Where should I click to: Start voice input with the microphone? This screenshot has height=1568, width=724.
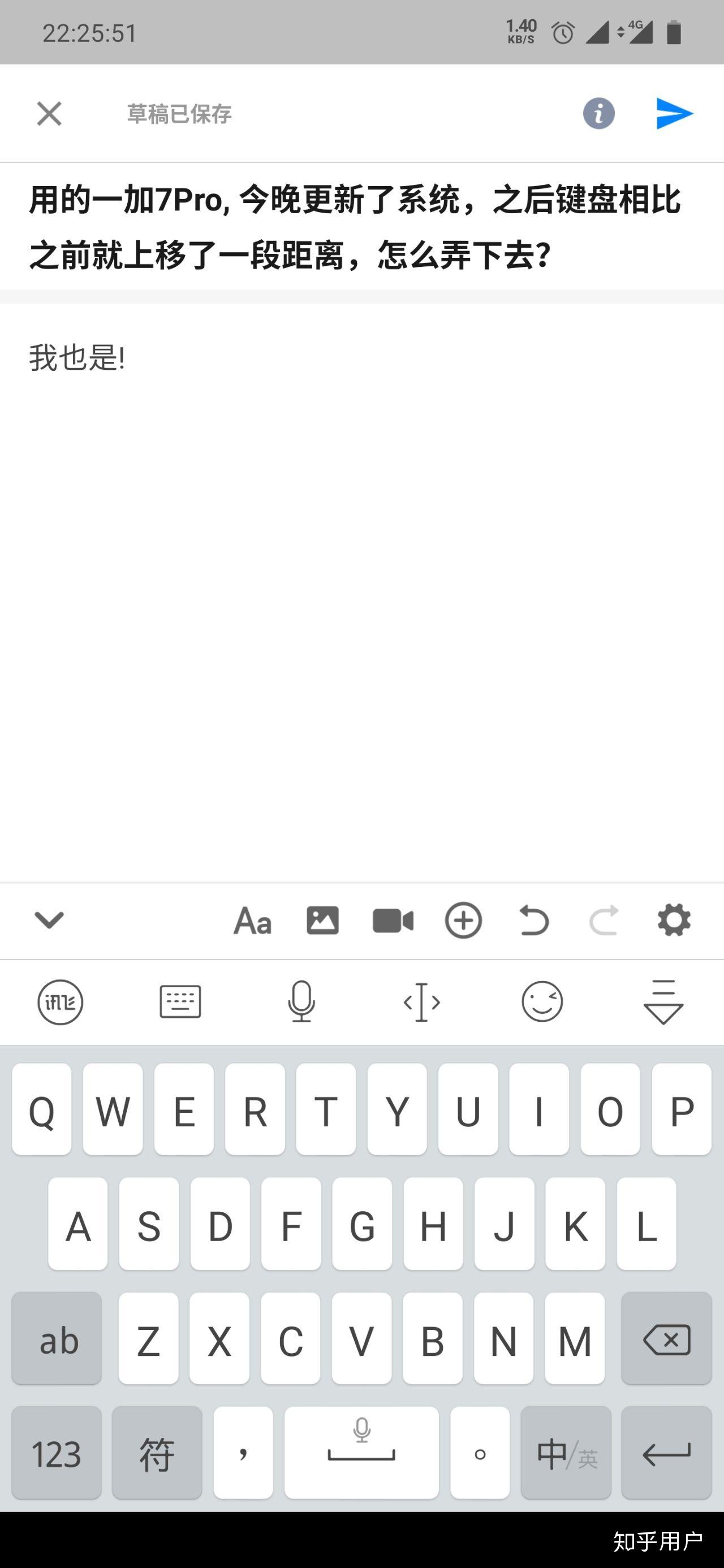tap(301, 1002)
